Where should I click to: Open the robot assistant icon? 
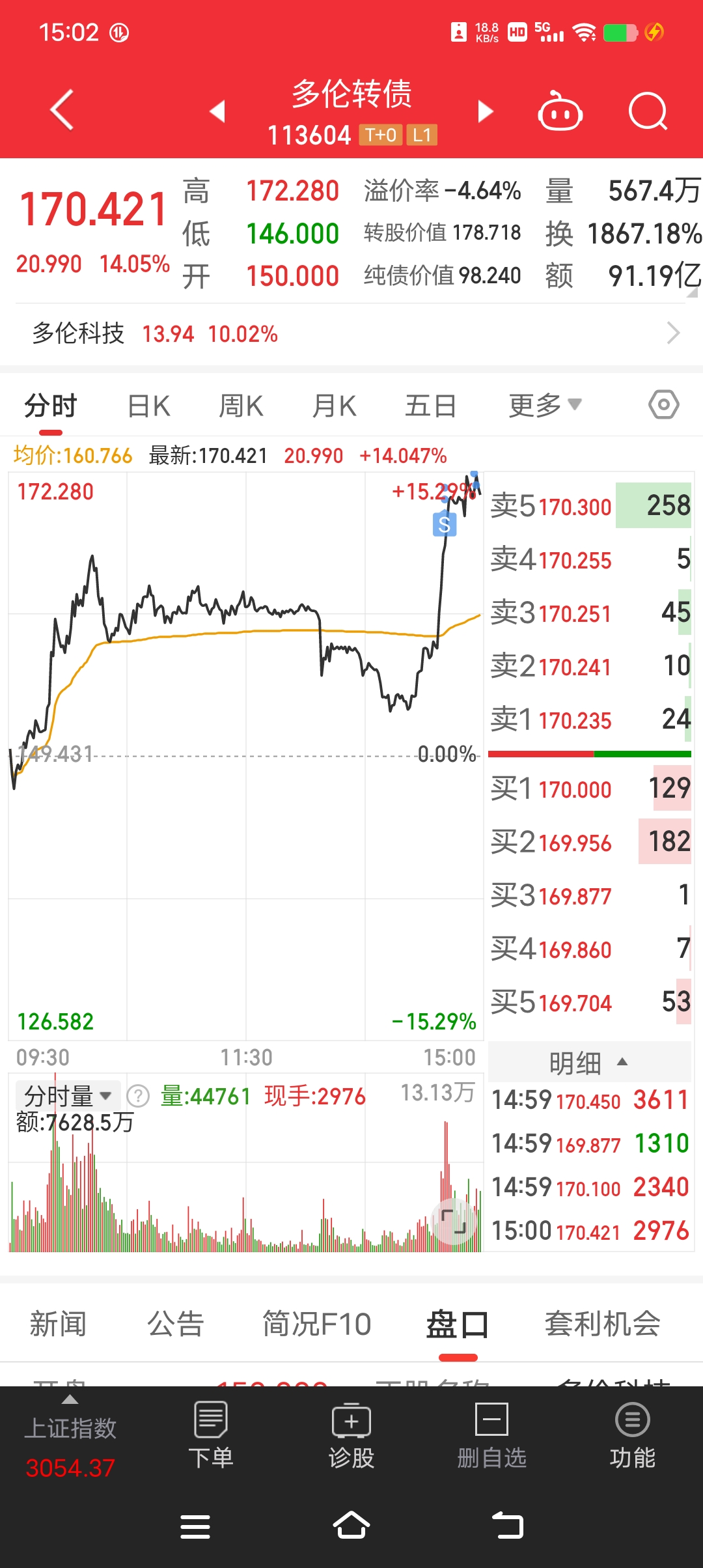click(x=560, y=112)
